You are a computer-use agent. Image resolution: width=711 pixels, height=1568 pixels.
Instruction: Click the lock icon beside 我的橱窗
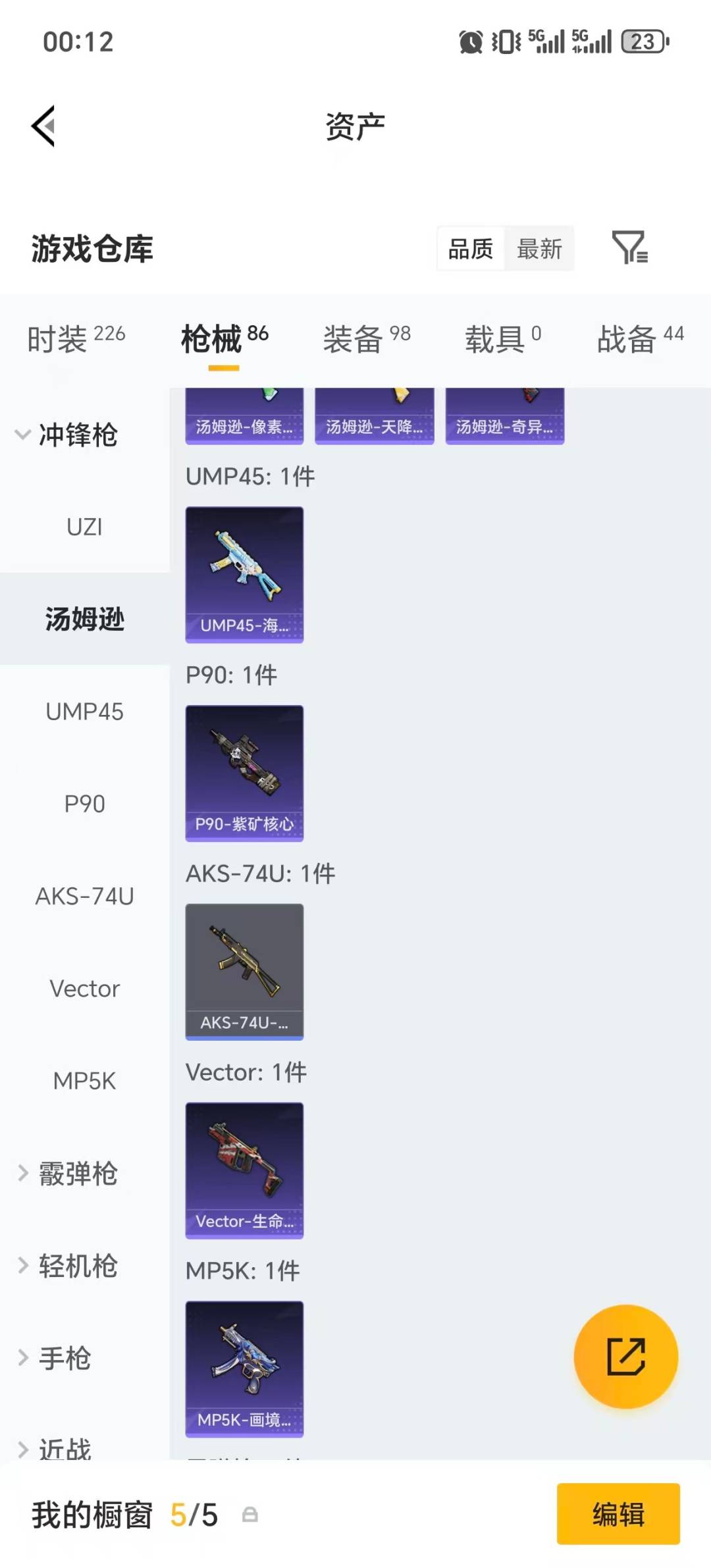[249, 1516]
